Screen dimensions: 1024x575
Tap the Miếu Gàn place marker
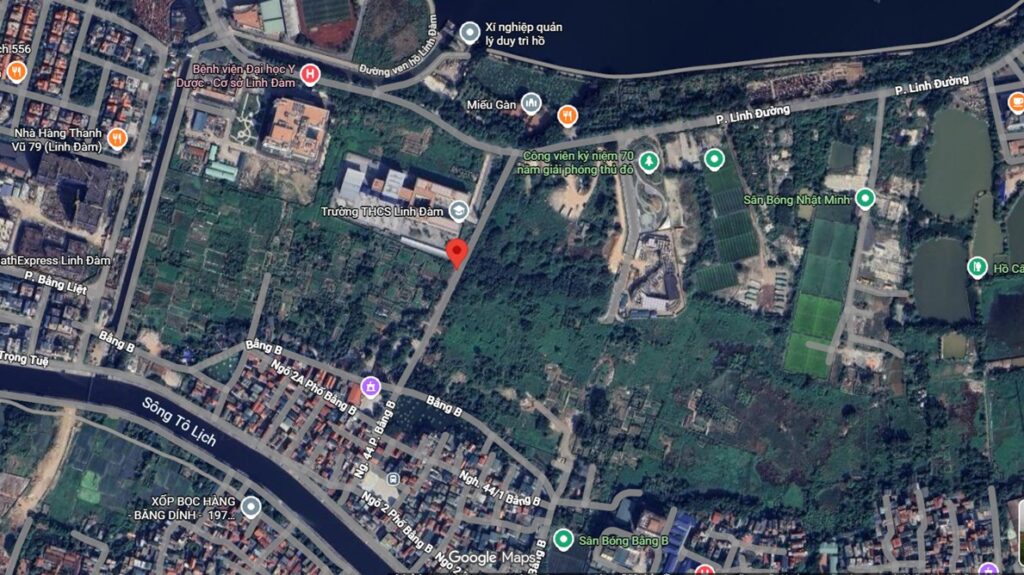[531, 103]
